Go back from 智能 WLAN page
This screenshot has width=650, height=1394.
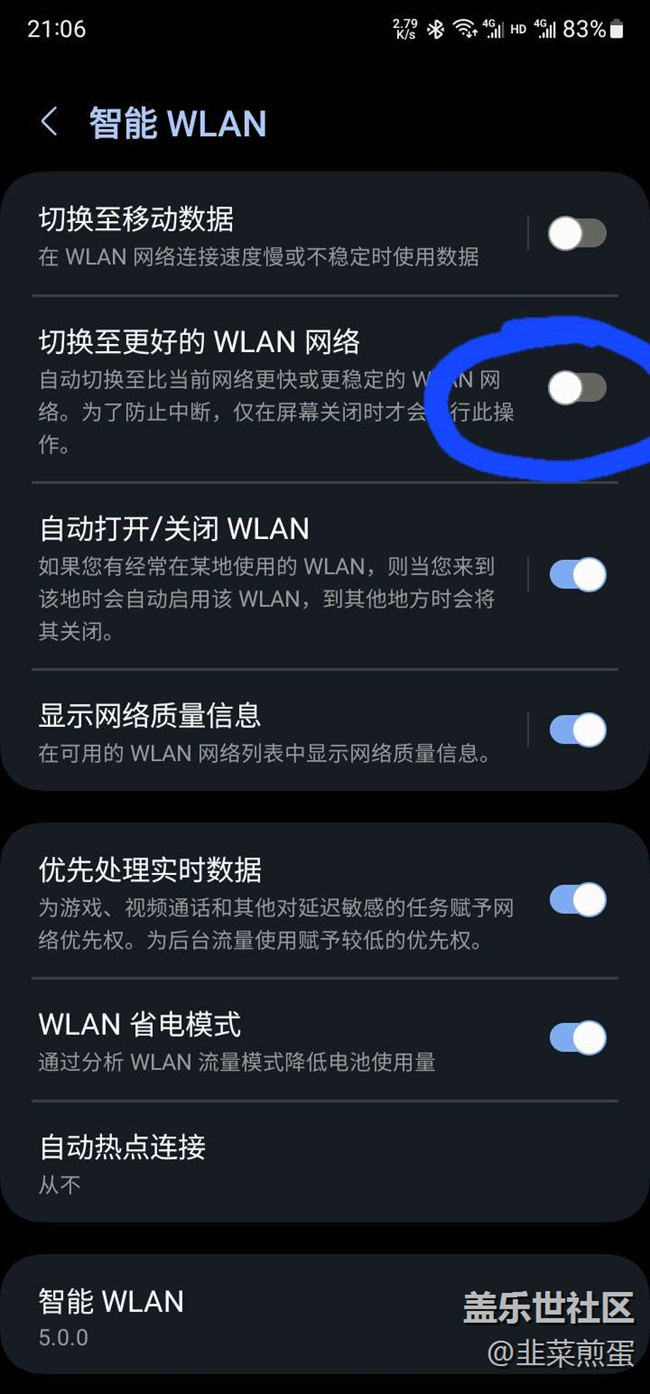(48, 123)
